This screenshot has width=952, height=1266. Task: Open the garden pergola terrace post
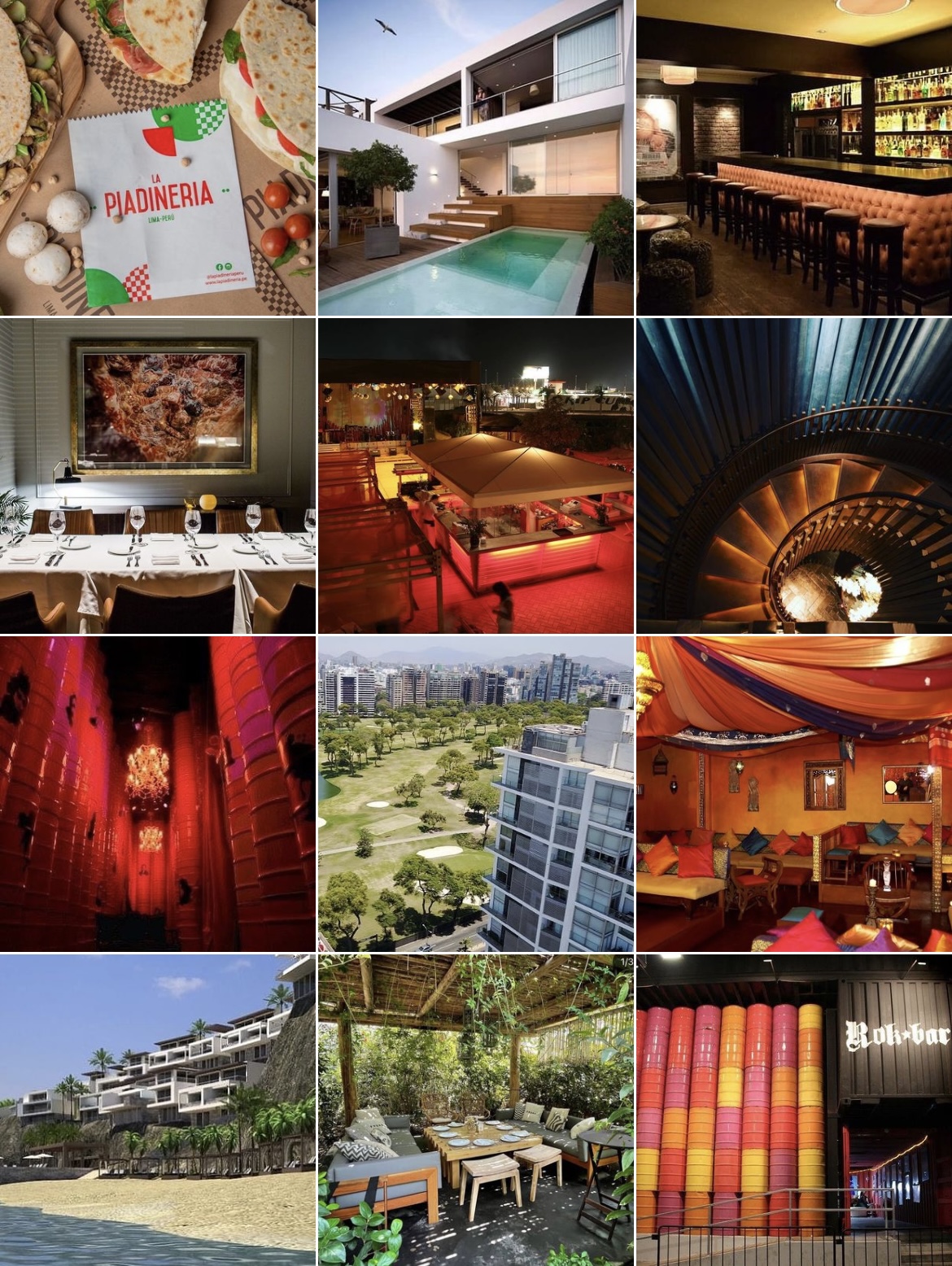click(x=476, y=1111)
